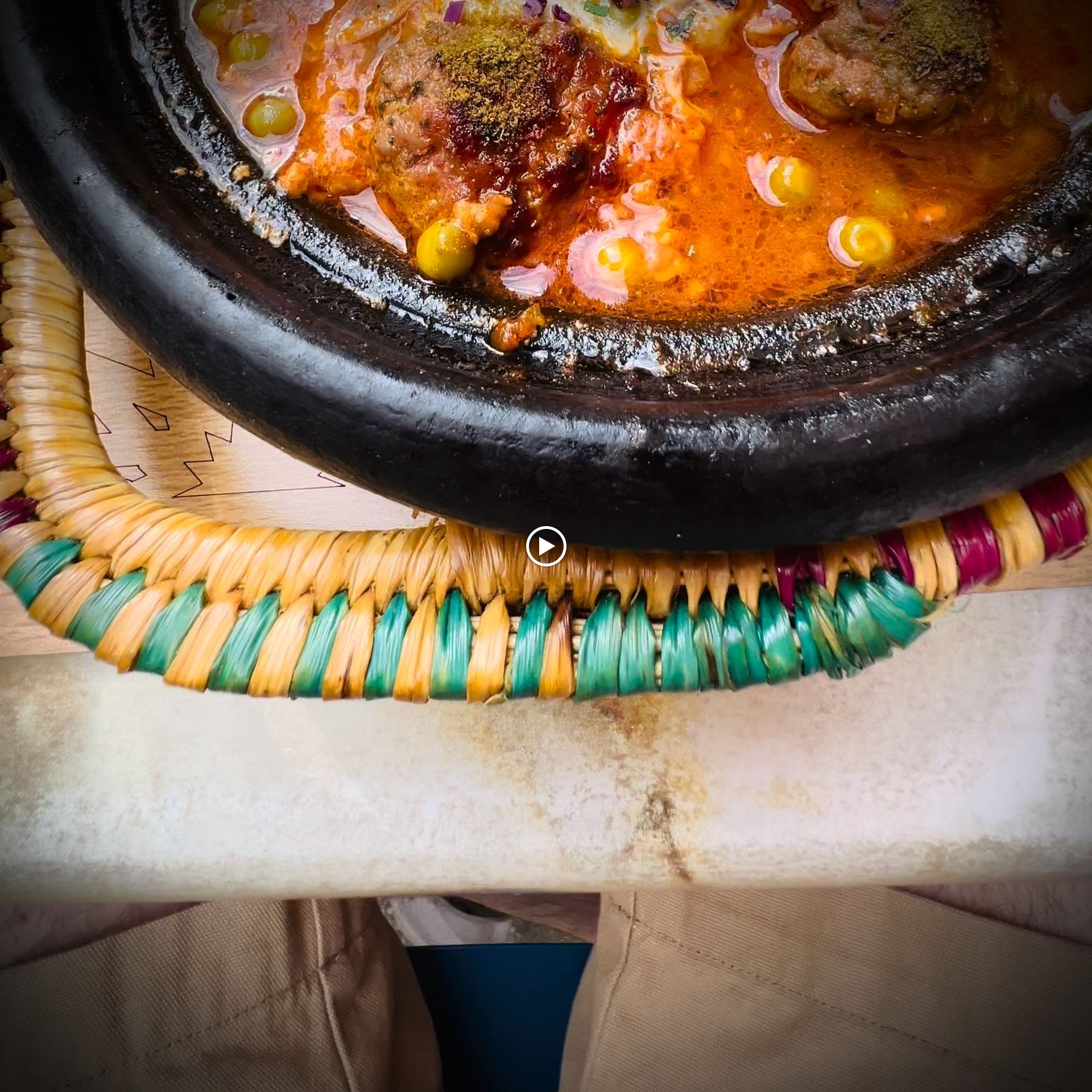This screenshot has width=1092, height=1092.
Task: Play the video with the center play button
Action: click(545, 546)
